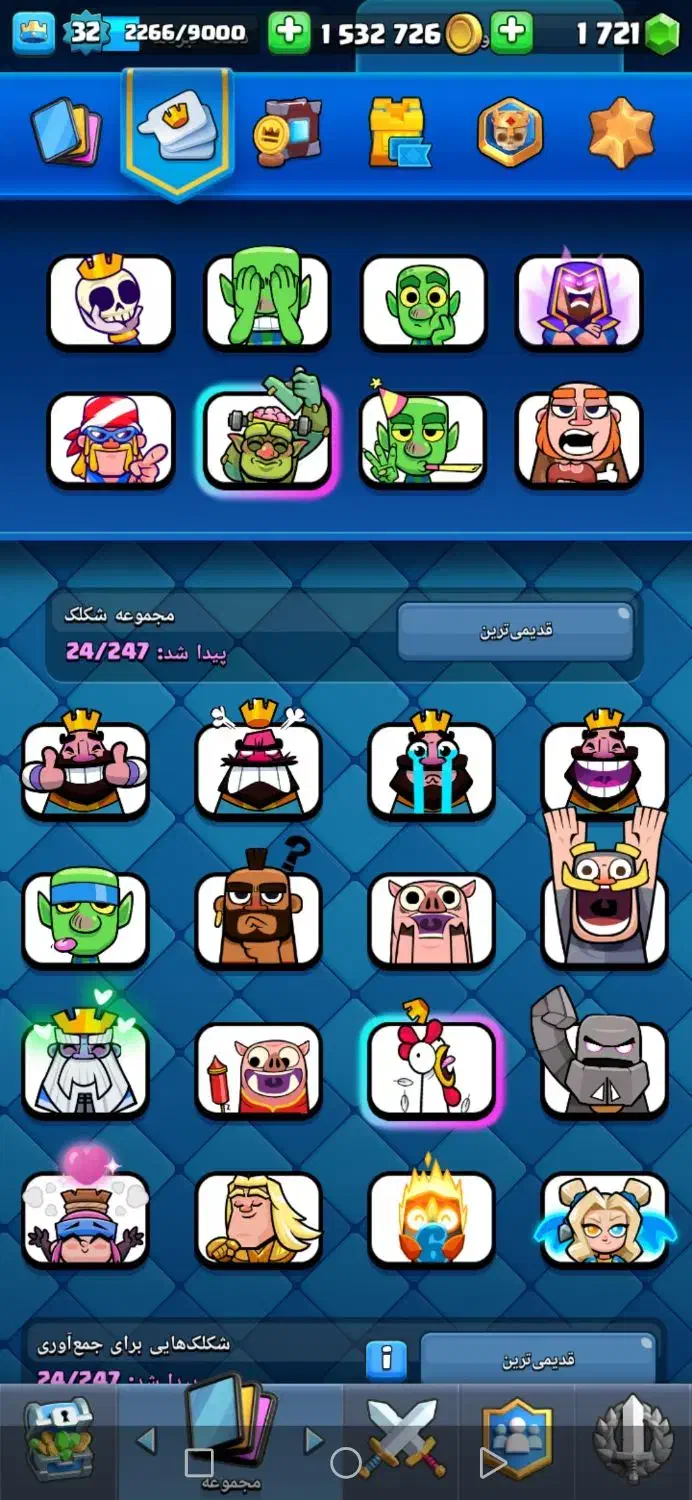Image resolution: width=692 pixels, height=1500 pixels.
Task: Switch to the banners badge tab
Action: [x=510, y=131]
